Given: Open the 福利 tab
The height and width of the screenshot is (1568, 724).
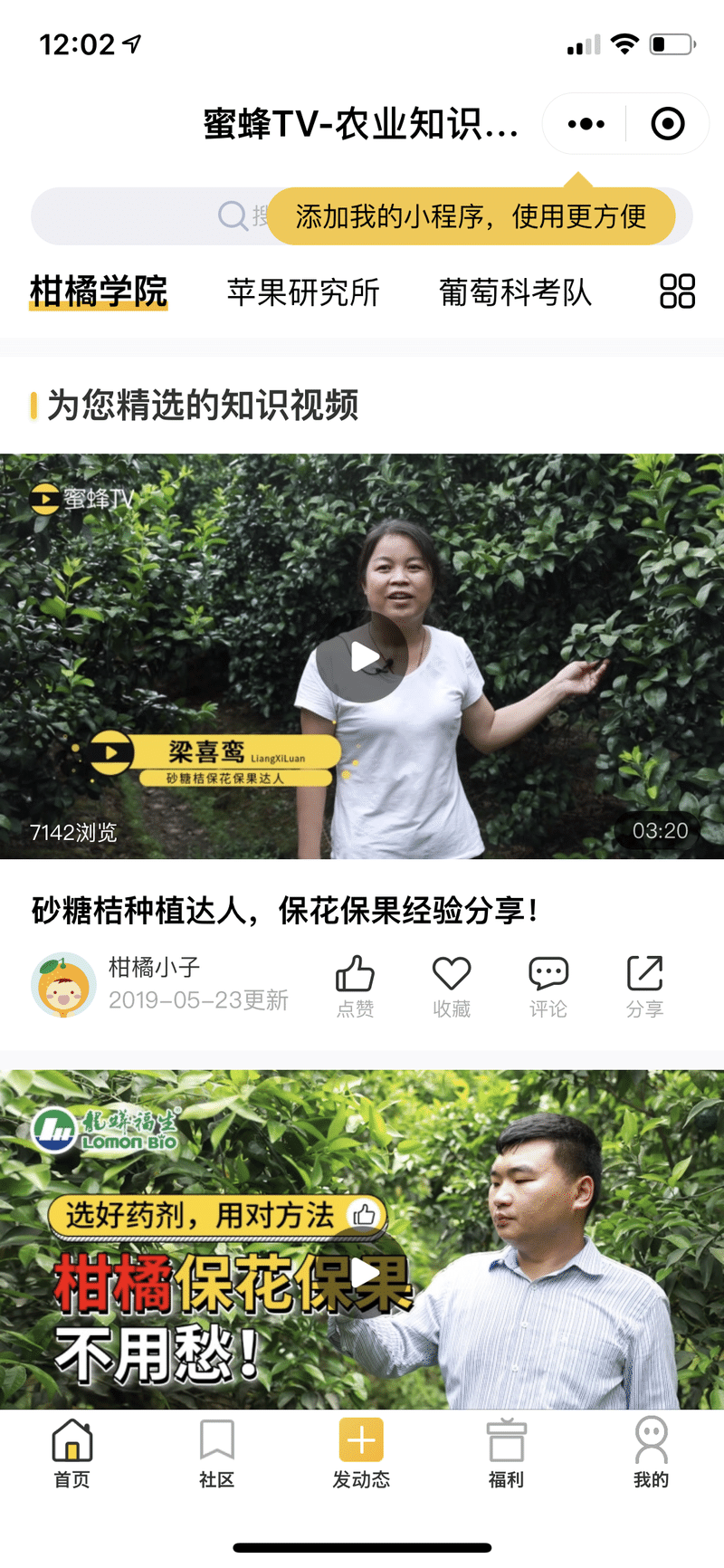Looking at the screenshot, I should click(506, 1454).
